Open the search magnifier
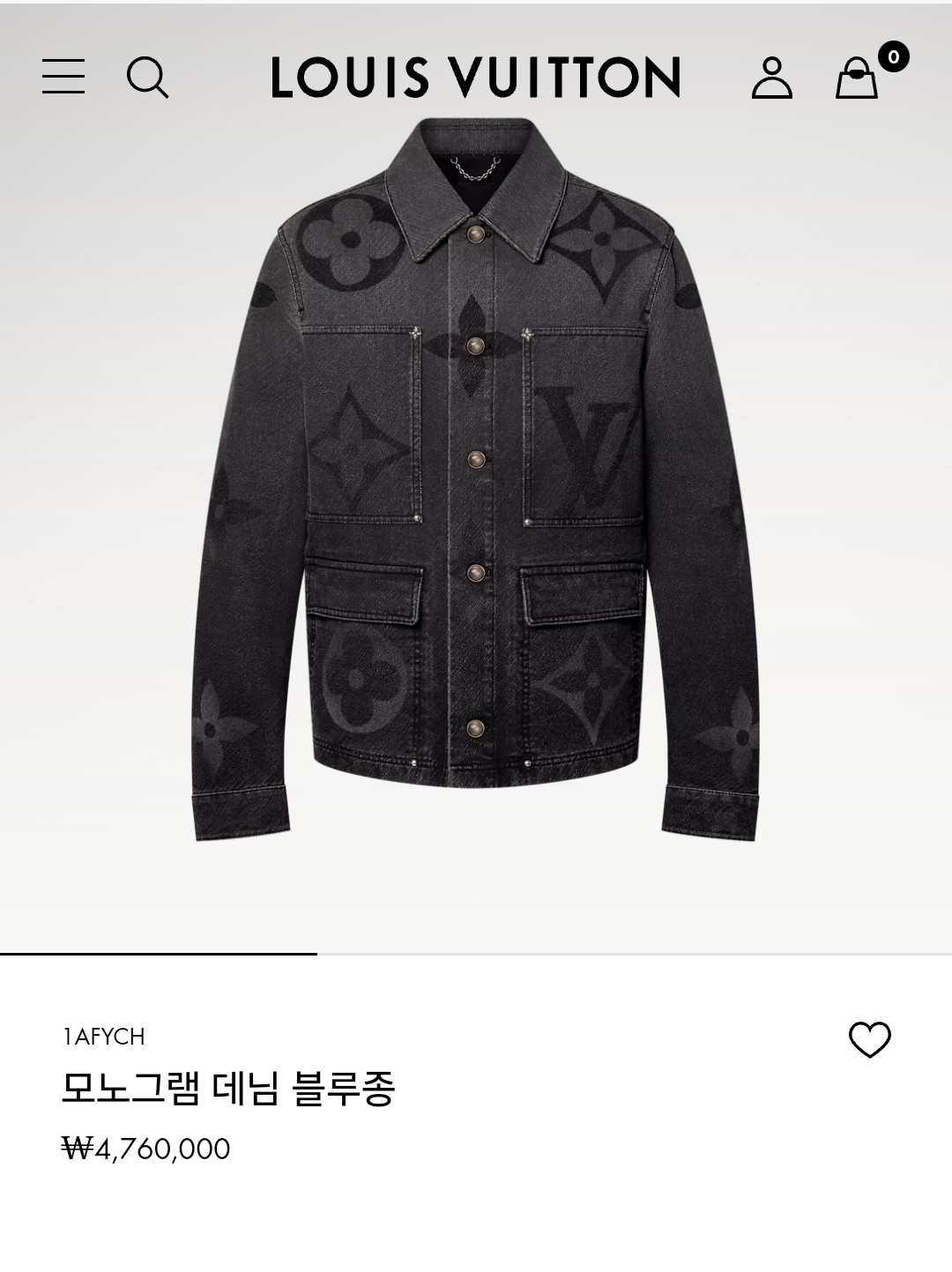Image resolution: width=952 pixels, height=1272 pixels. [x=147, y=77]
